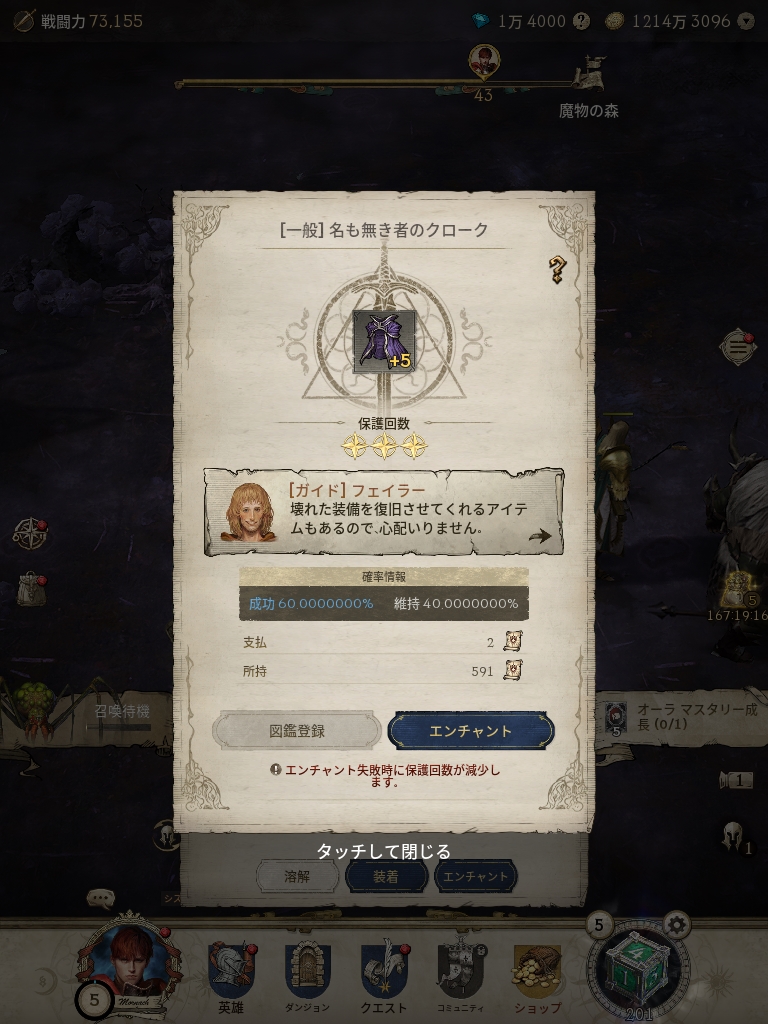Tap the blue エンチャント button
This screenshot has height=1024, width=768.
[x=470, y=731]
